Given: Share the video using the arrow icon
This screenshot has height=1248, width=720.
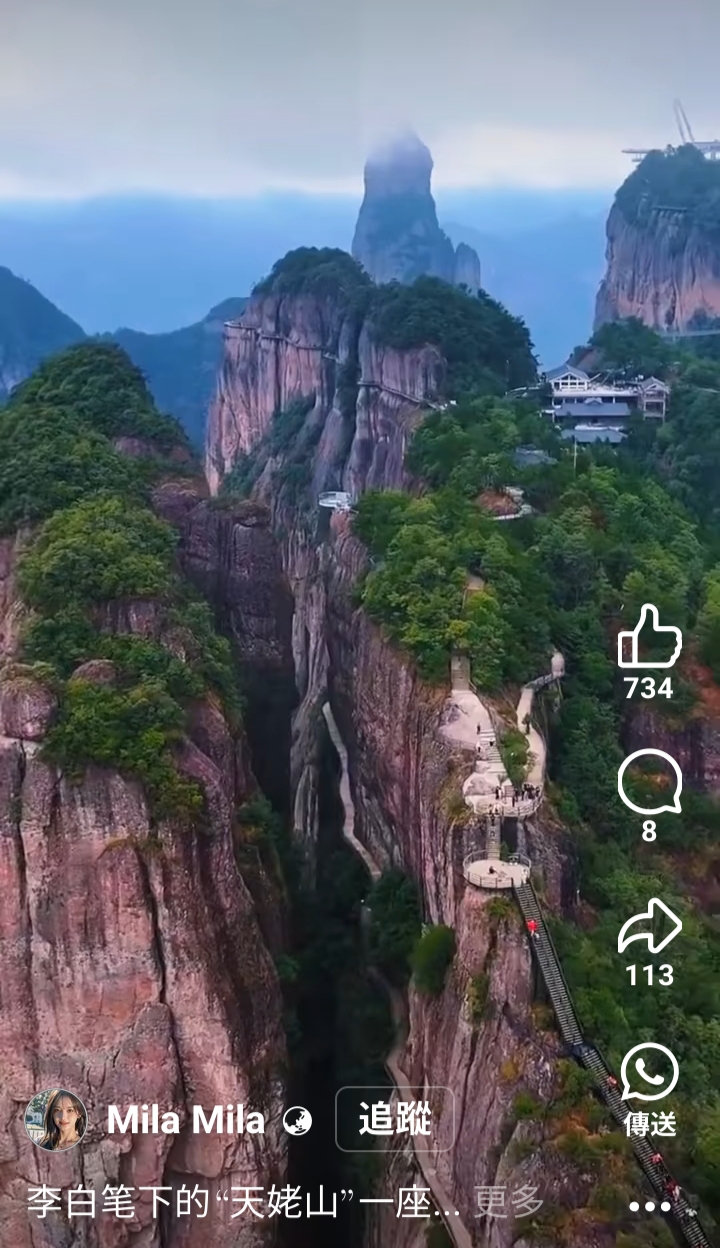Looking at the screenshot, I should coord(649,926).
